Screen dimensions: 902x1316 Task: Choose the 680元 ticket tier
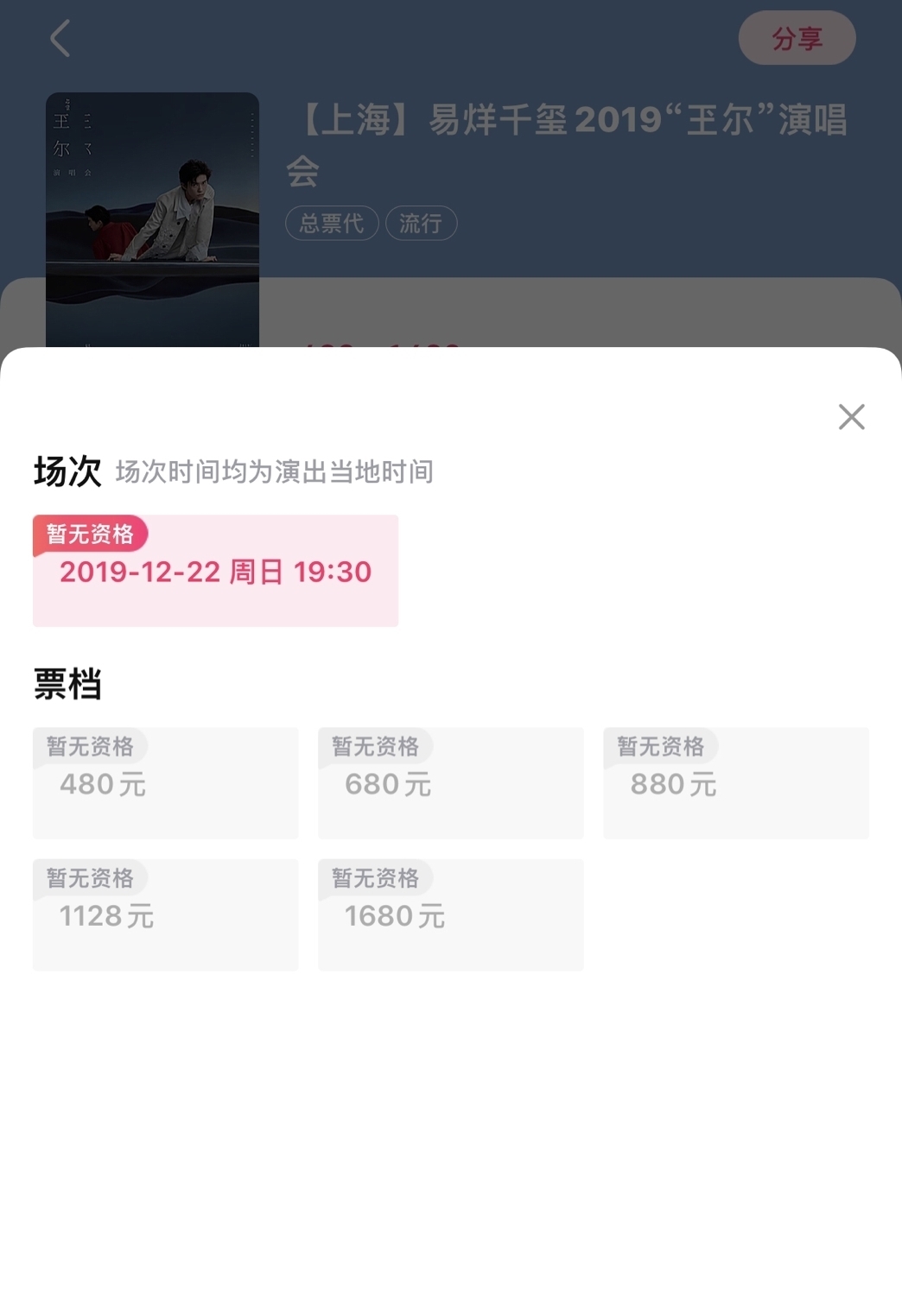pyautogui.click(x=450, y=784)
